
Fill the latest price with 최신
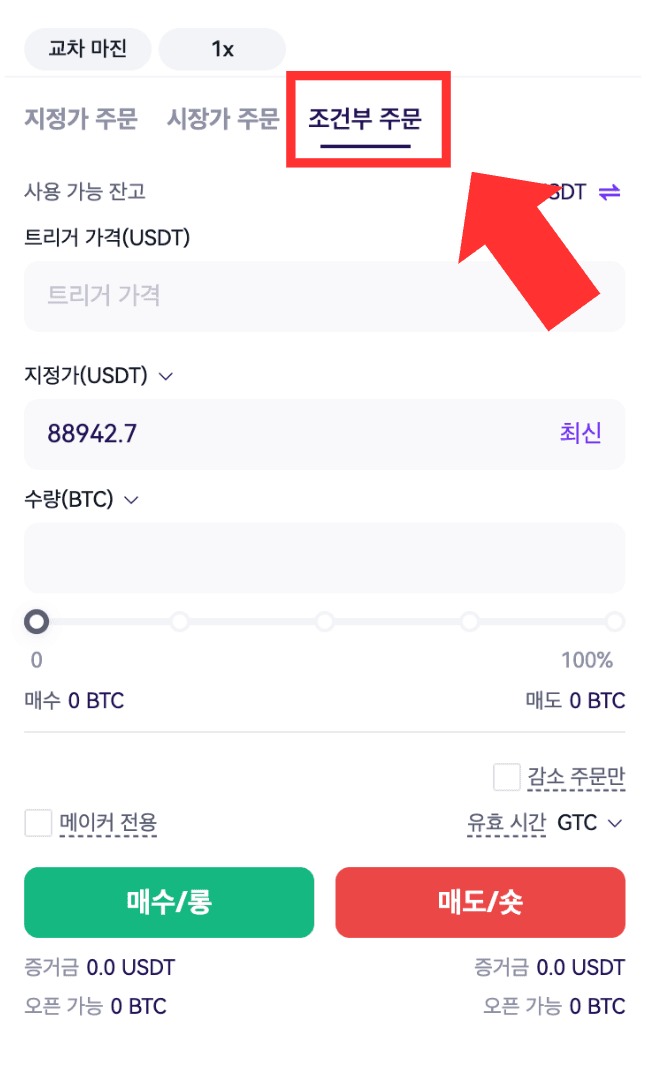[581, 433]
